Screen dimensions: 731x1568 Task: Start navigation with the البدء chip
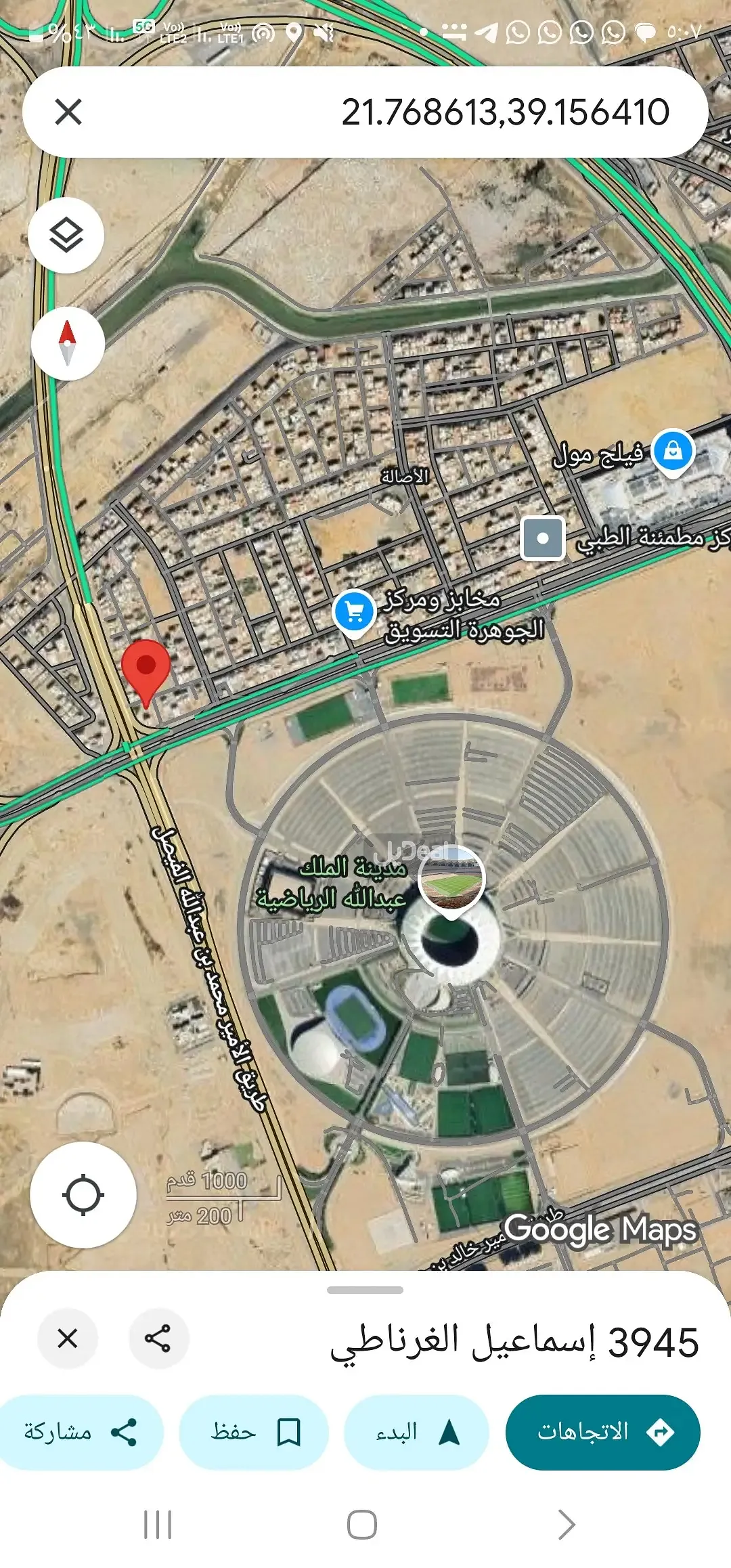point(416,1432)
